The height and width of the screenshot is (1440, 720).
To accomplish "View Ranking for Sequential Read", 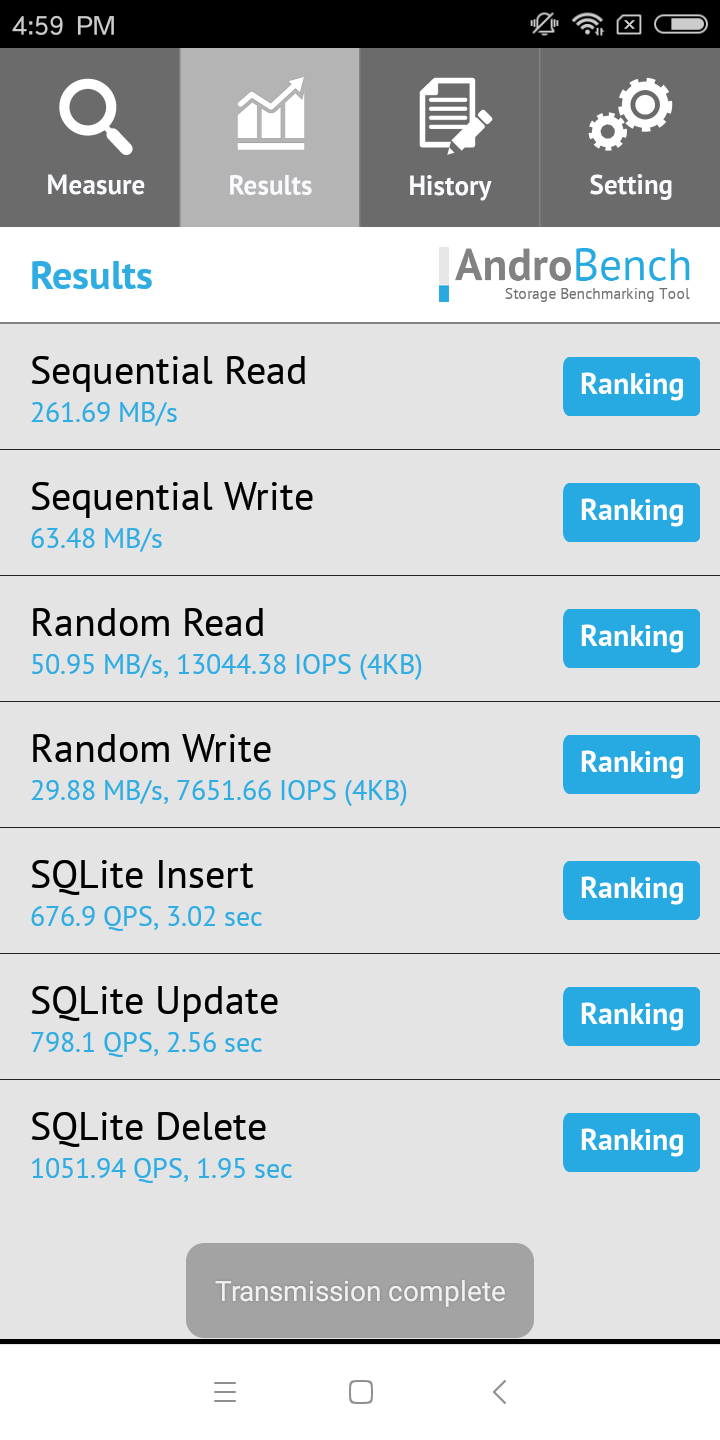I will [631, 386].
